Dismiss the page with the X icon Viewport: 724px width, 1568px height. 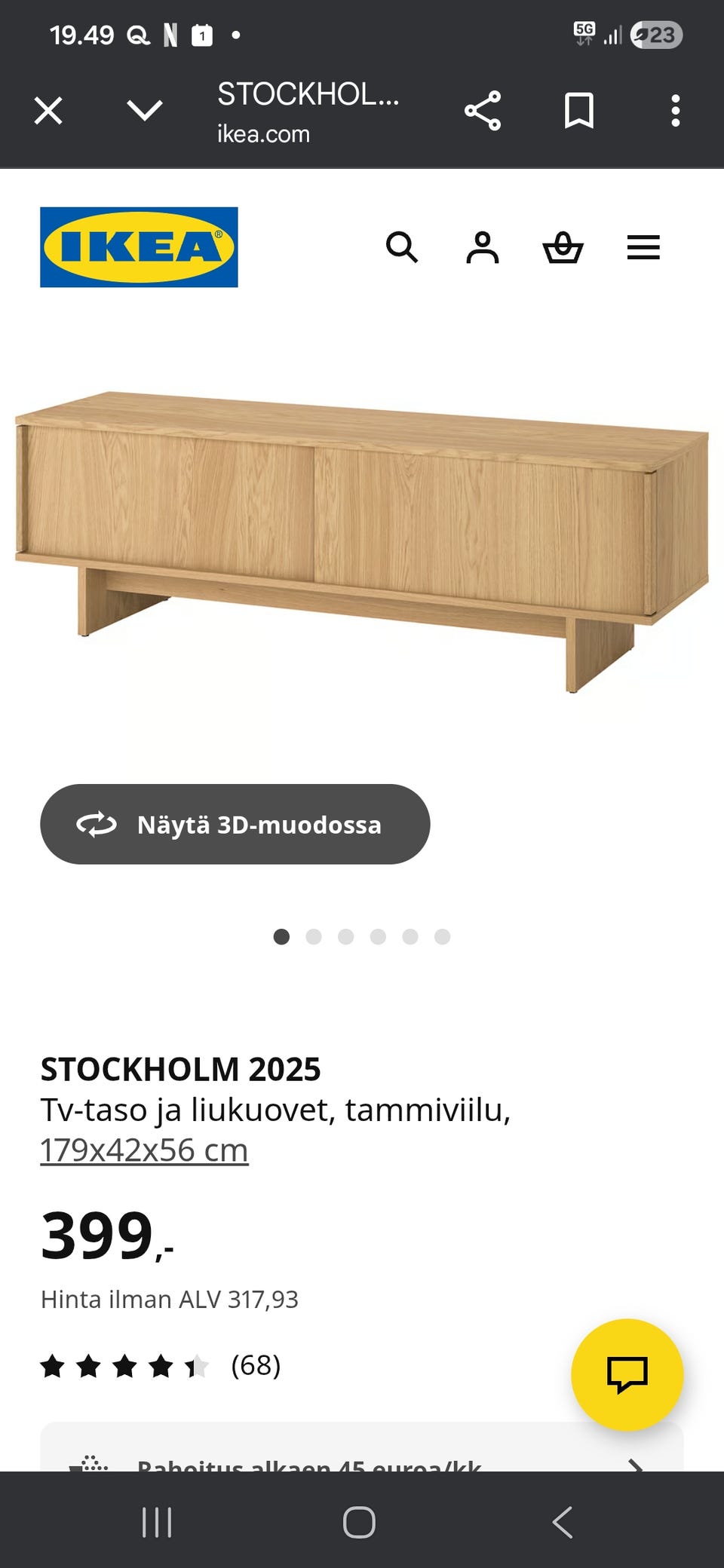(48, 110)
